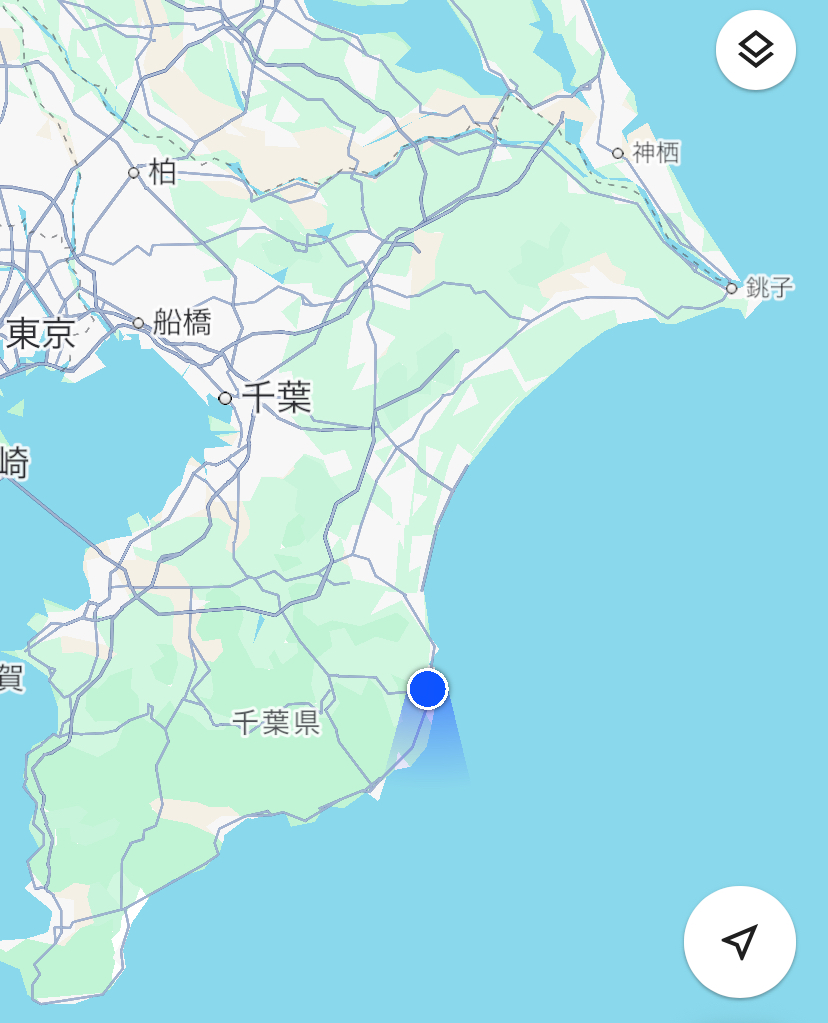Tap the blue current-location dot

(428, 689)
